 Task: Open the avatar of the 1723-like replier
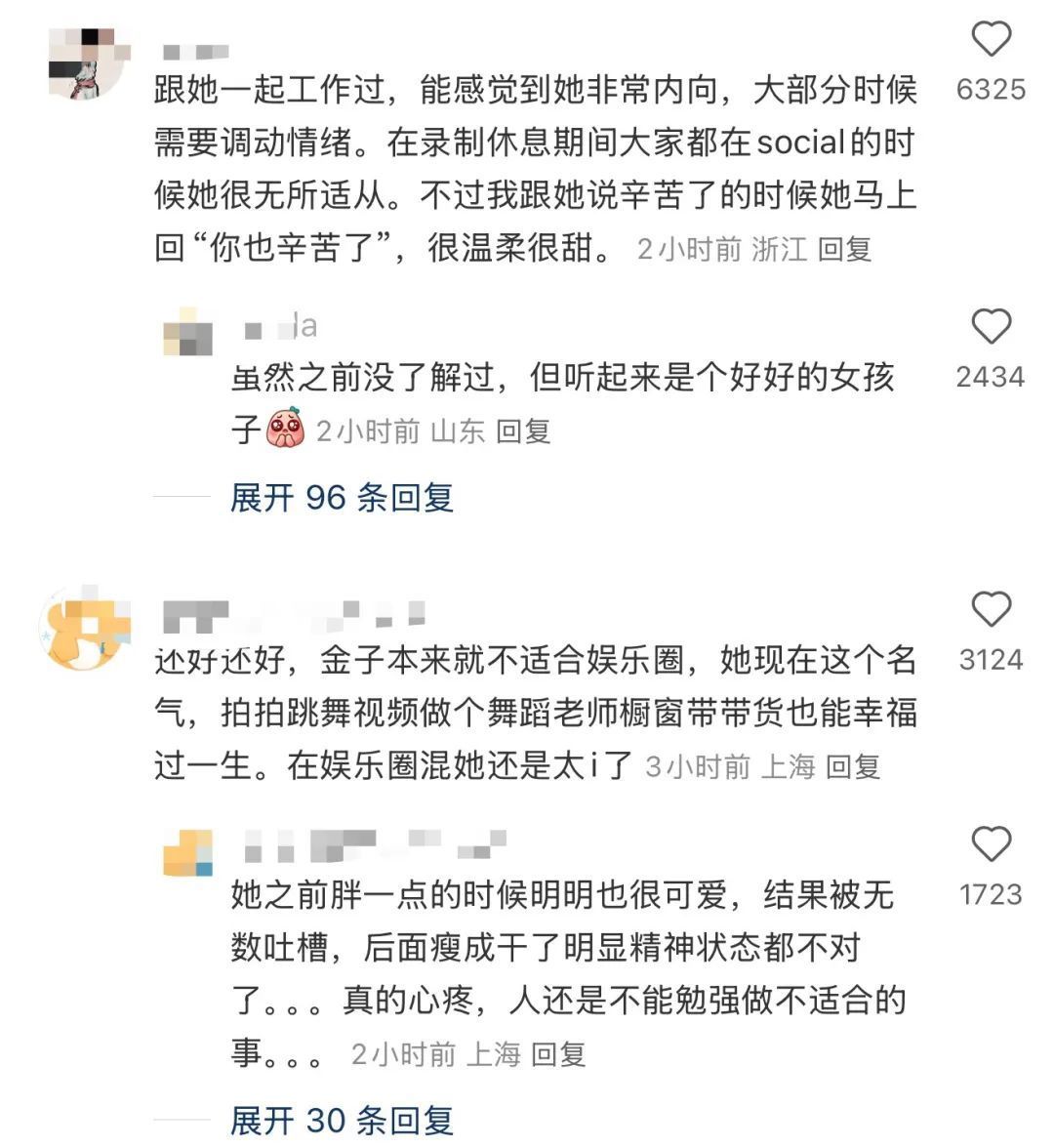(x=187, y=852)
